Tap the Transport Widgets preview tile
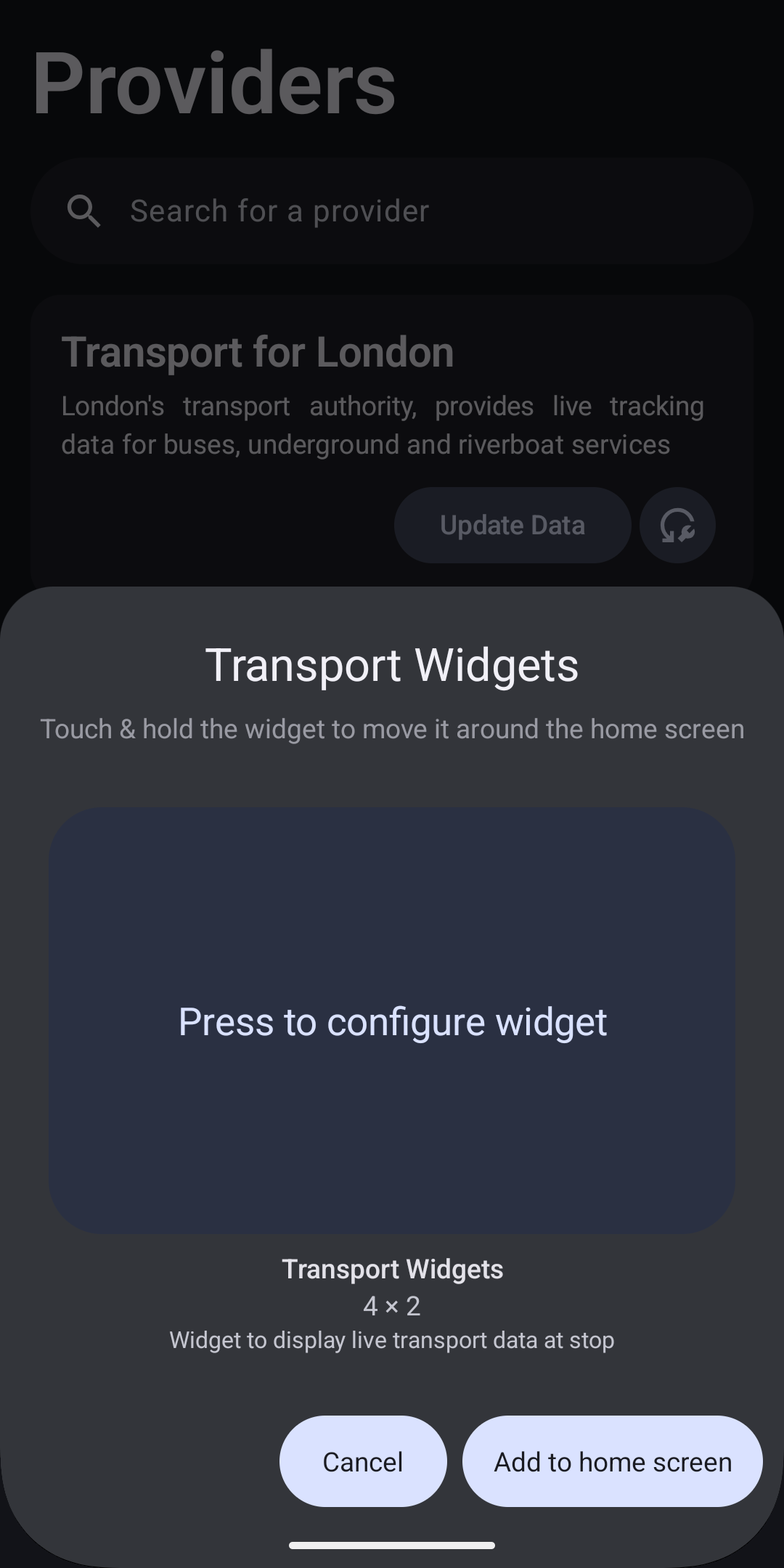The width and height of the screenshot is (784, 1568). point(392,1020)
